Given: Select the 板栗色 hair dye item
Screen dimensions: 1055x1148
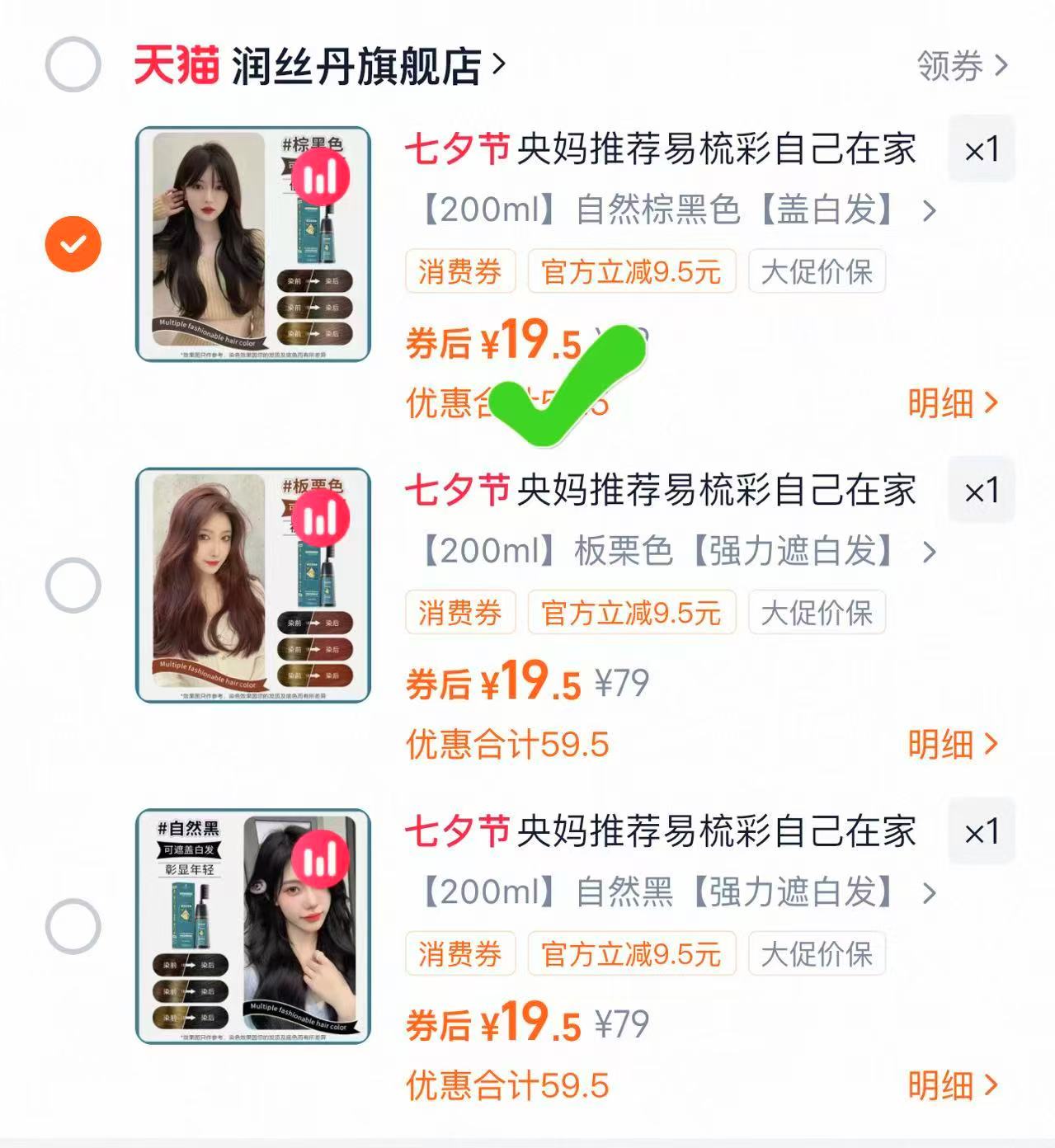Looking at the screenshot, I should pyautogui.click(x=73, y=586).
